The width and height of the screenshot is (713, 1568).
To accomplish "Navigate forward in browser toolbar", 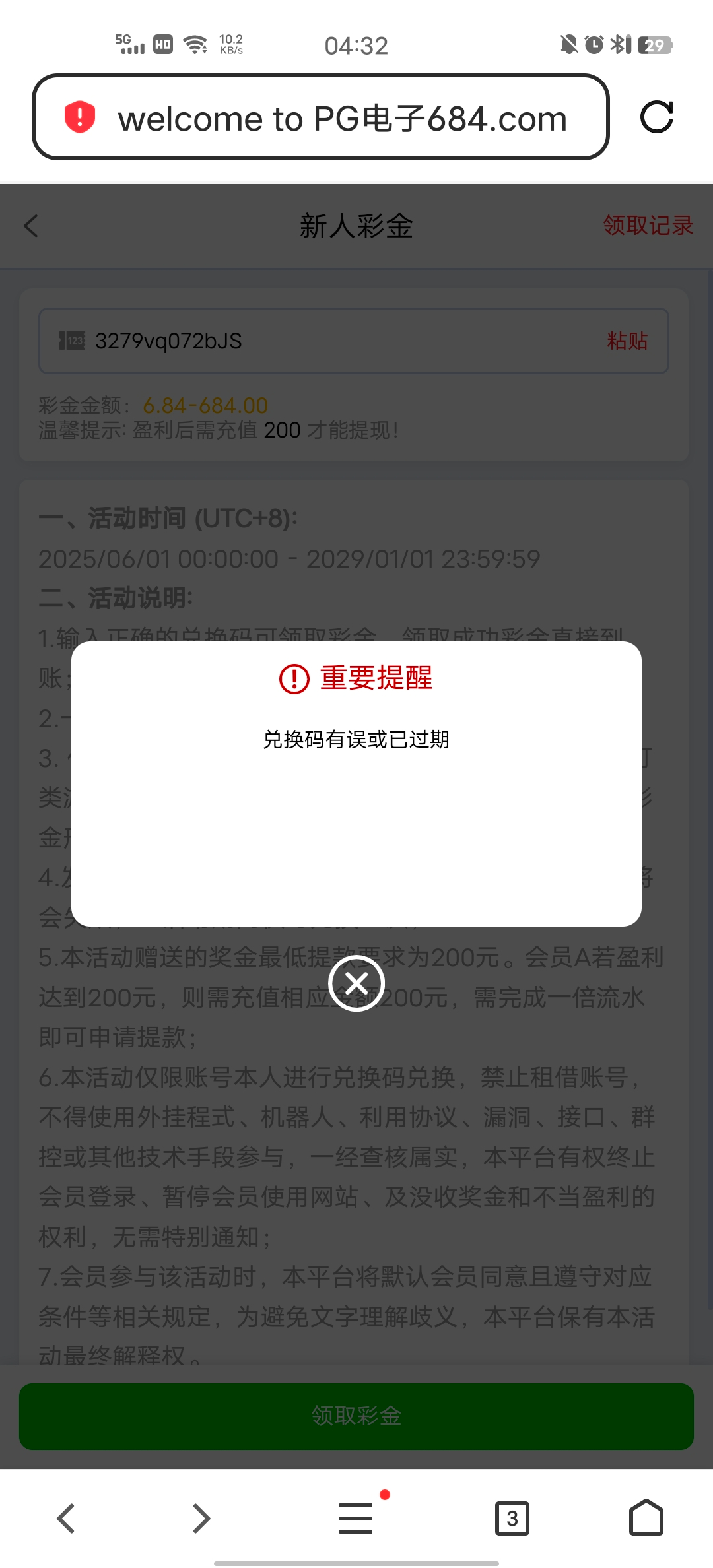I will point(201,1518).
